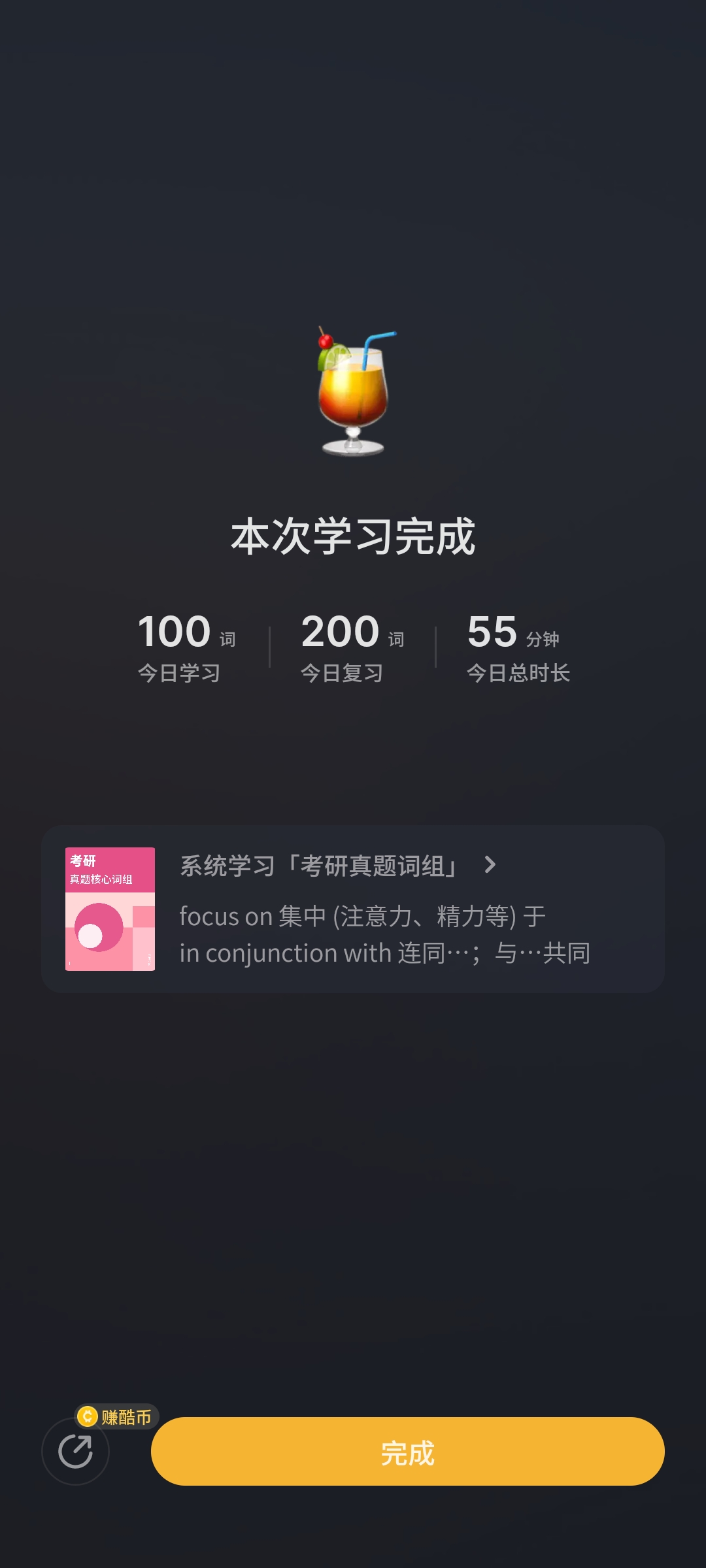Share results via the 赚酷币 share icon
Image resolution: width=706 pixels, height=1568 pixels.
75,1452
